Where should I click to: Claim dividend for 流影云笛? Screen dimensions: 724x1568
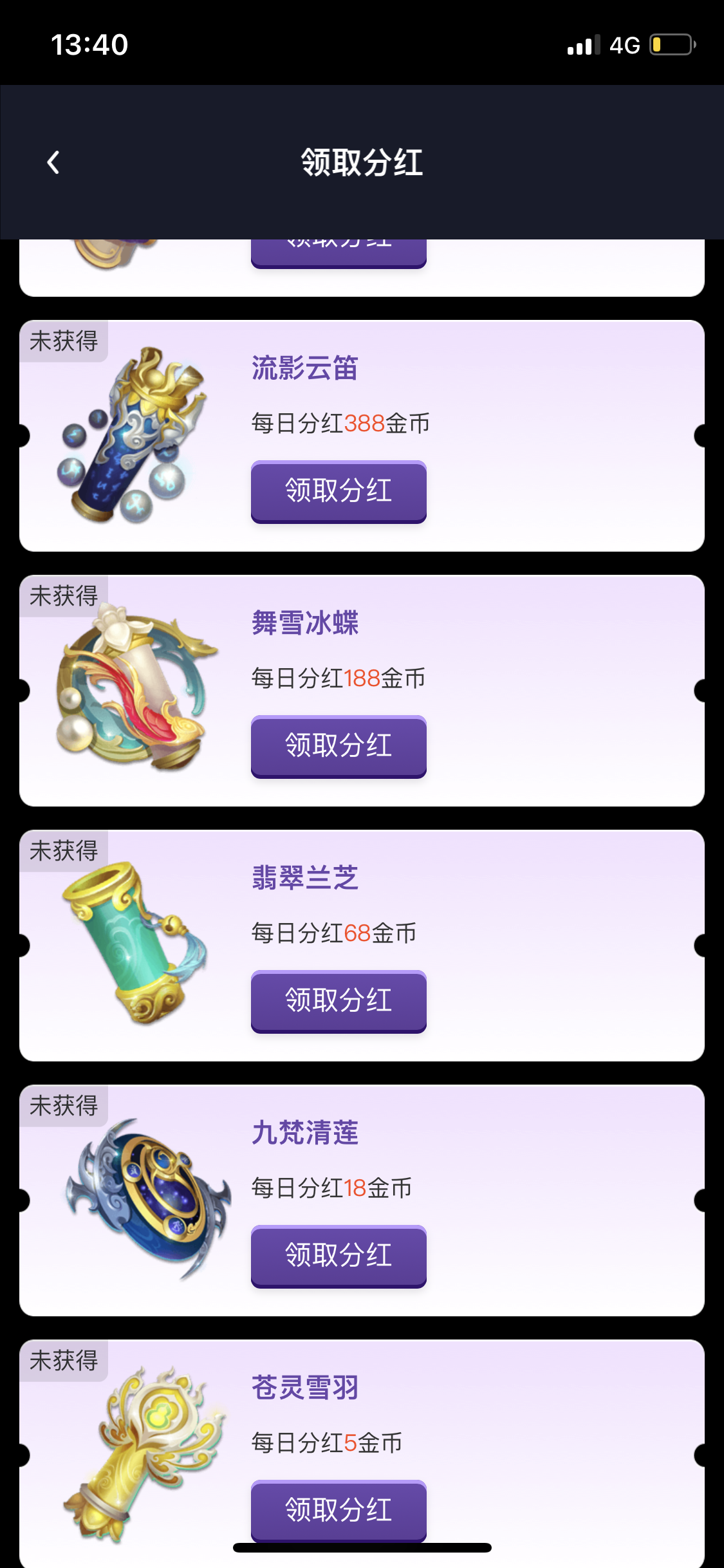(x=339, y=492)
